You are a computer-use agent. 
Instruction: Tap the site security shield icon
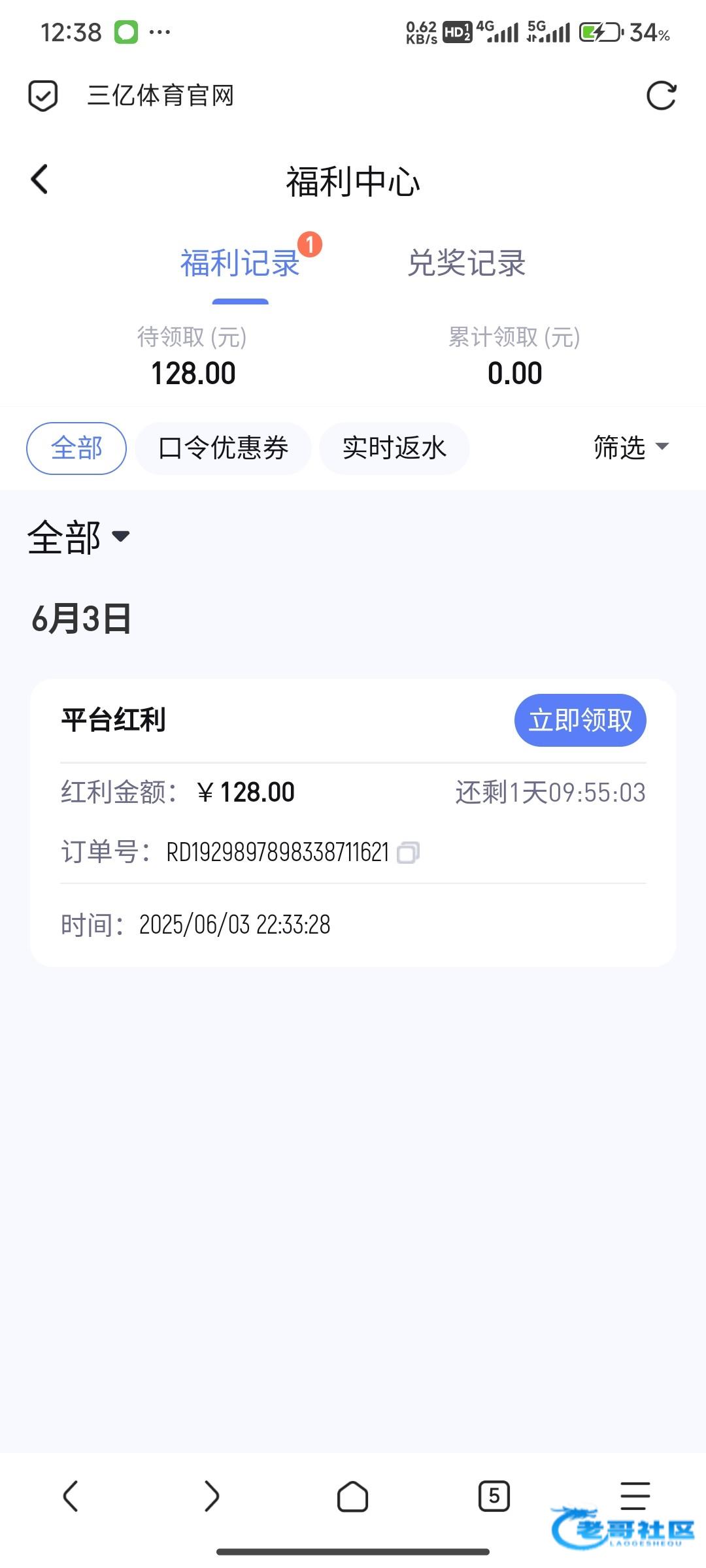click(x=43, y=96)
